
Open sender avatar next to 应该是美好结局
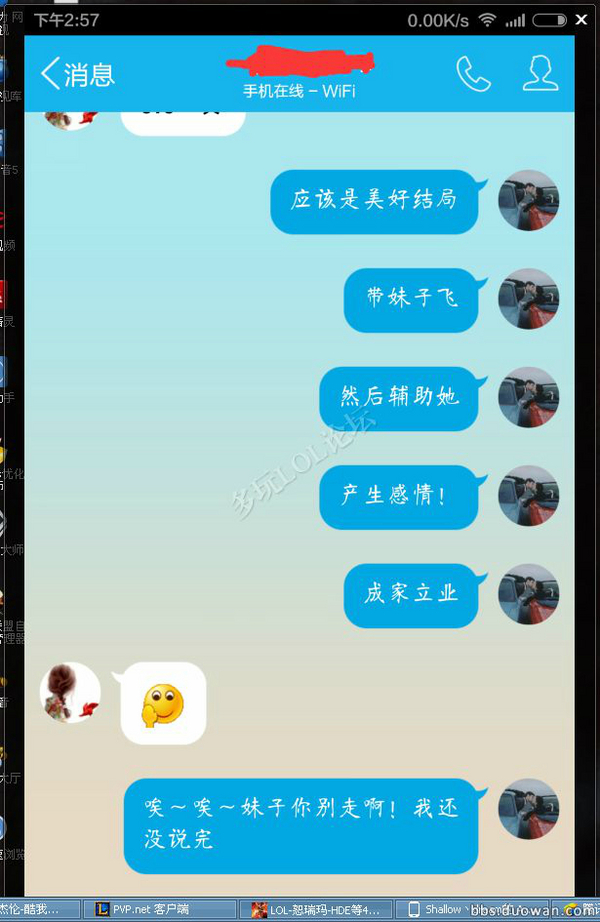click(x=528, y=200)
